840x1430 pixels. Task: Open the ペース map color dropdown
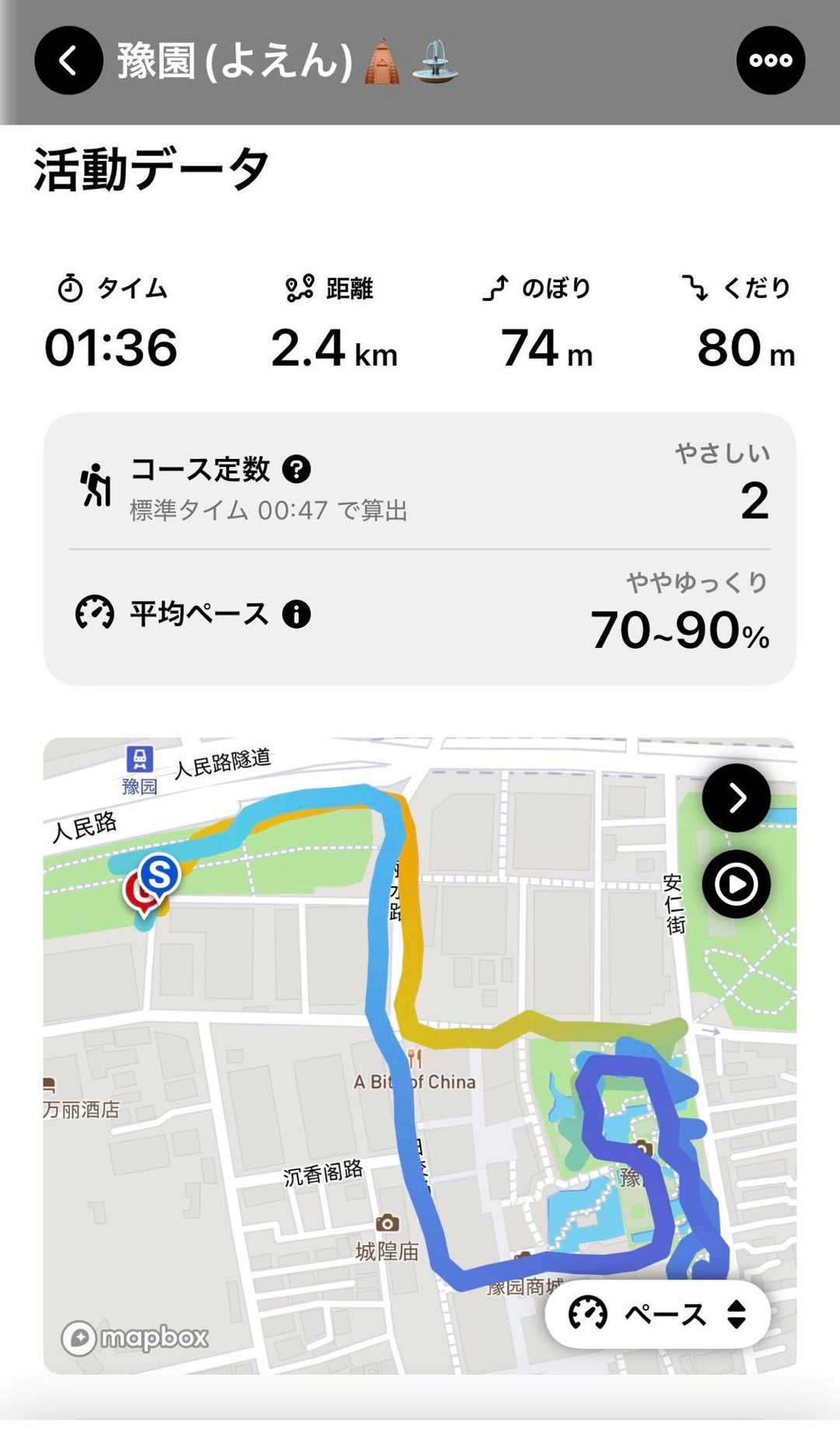pyautogui.click(x=658, y=1315)
